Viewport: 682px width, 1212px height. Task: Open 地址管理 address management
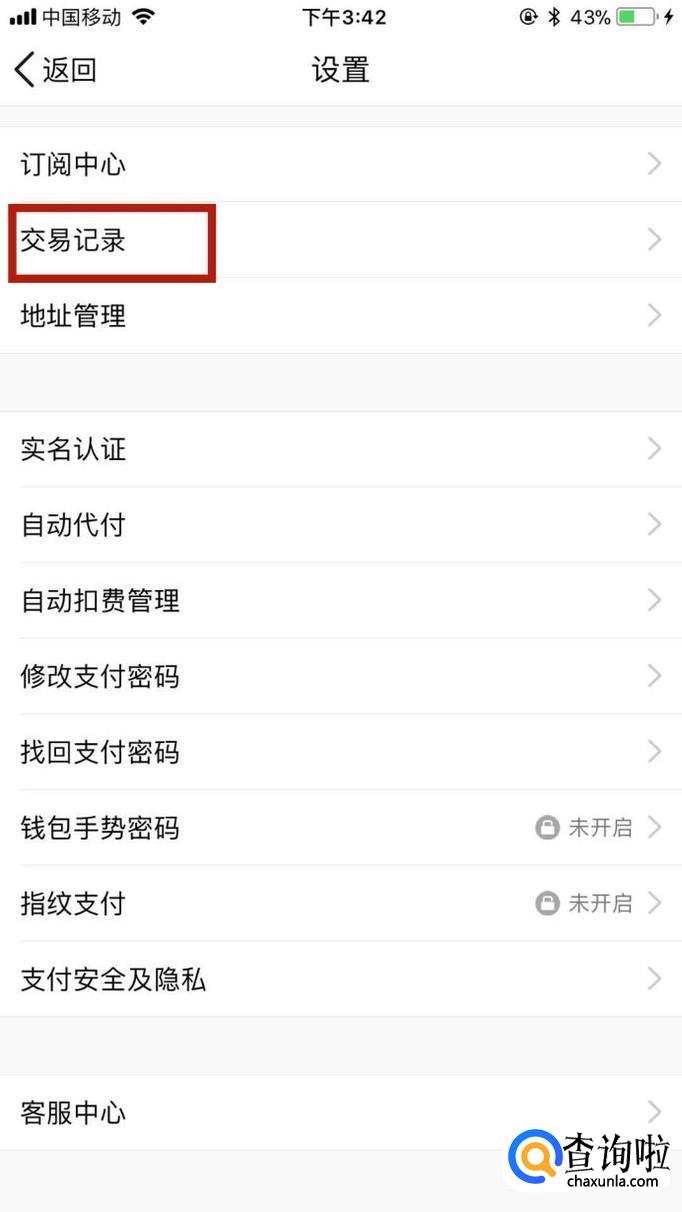(341, 316)
